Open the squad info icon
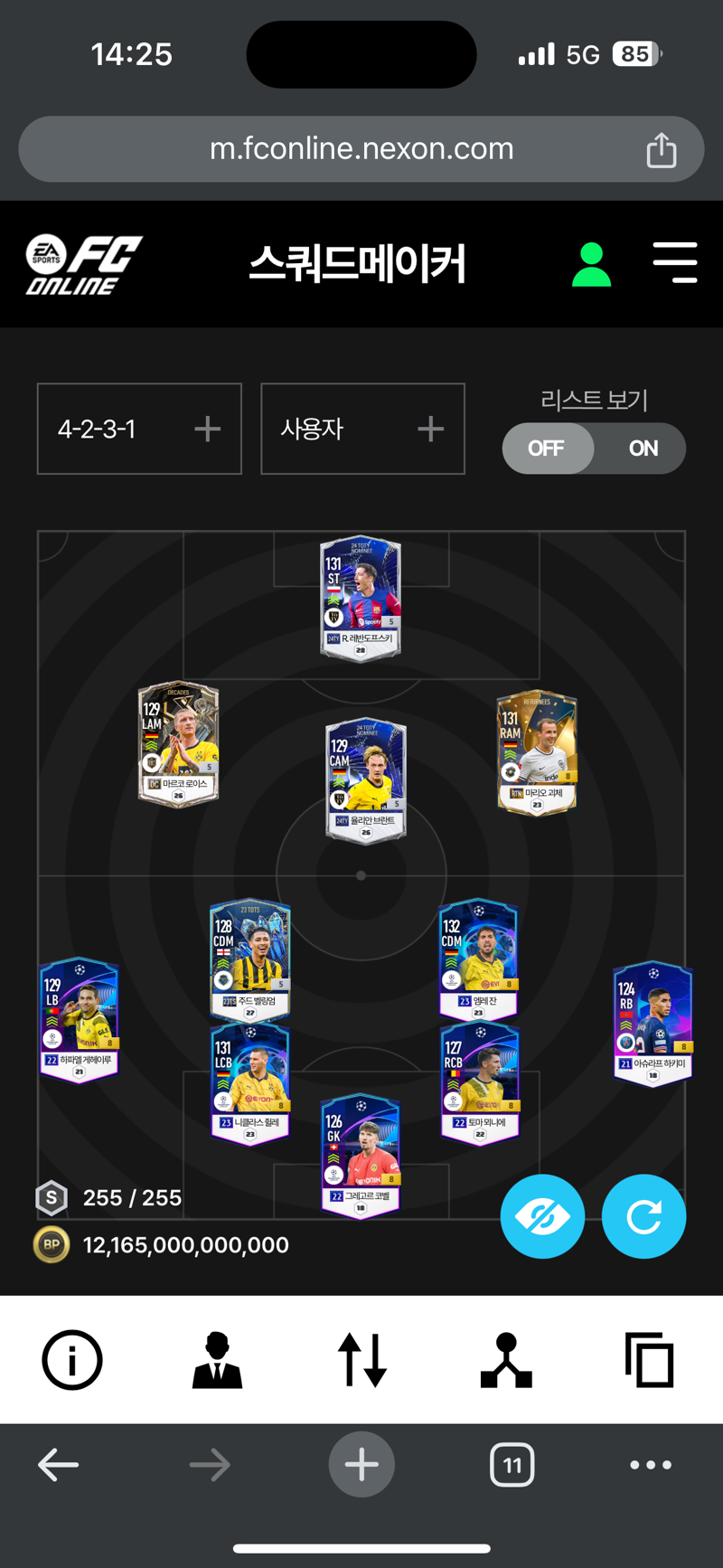The image size is (723, 1568). pyautogui.click(x=72, y=1359)
